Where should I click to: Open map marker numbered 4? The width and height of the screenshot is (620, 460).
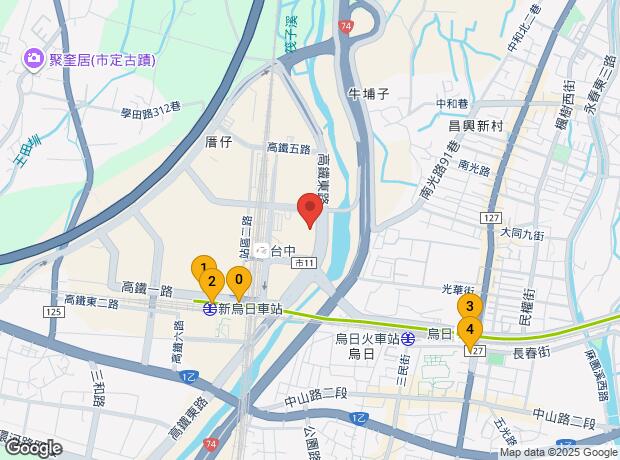coord(470,330)
